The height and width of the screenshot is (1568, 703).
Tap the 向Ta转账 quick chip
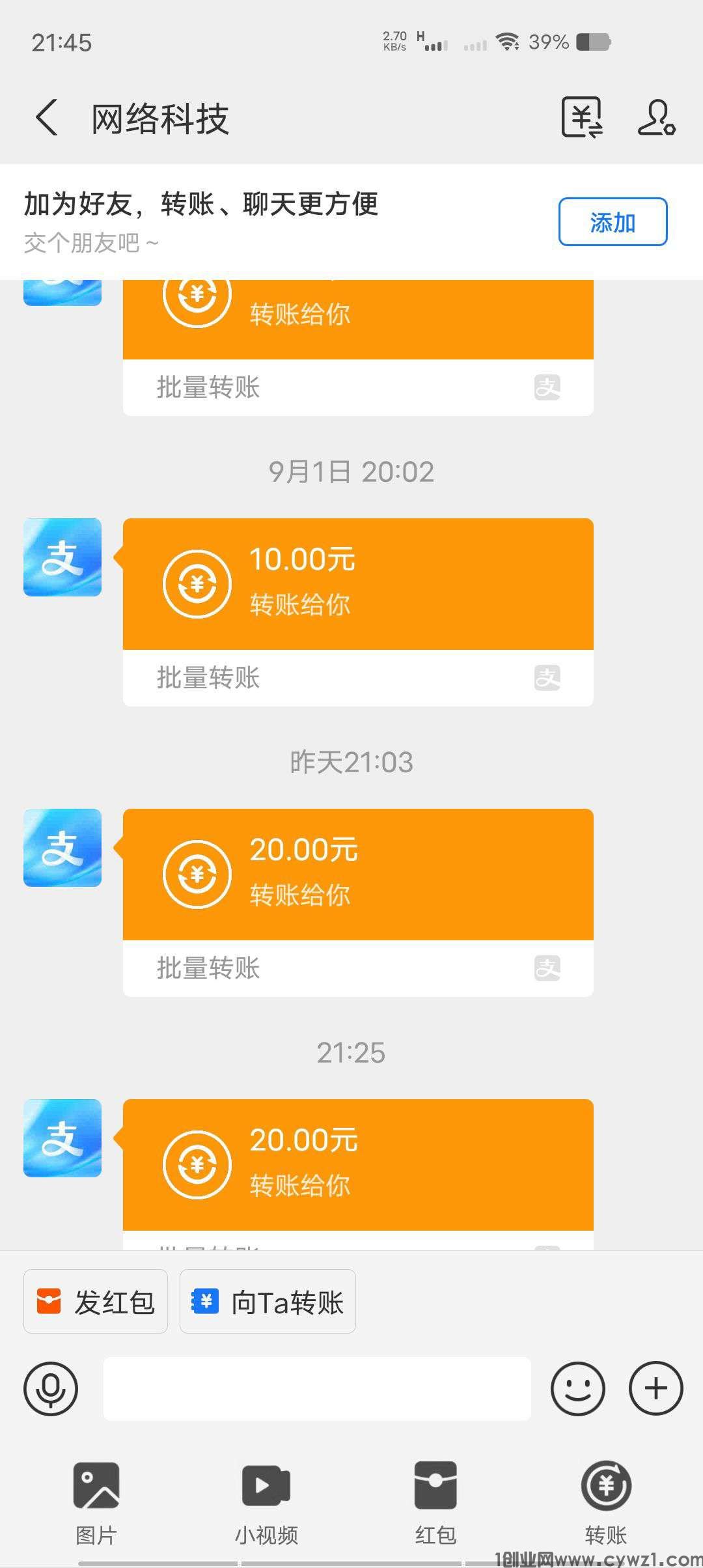[x=268, y=1302]
